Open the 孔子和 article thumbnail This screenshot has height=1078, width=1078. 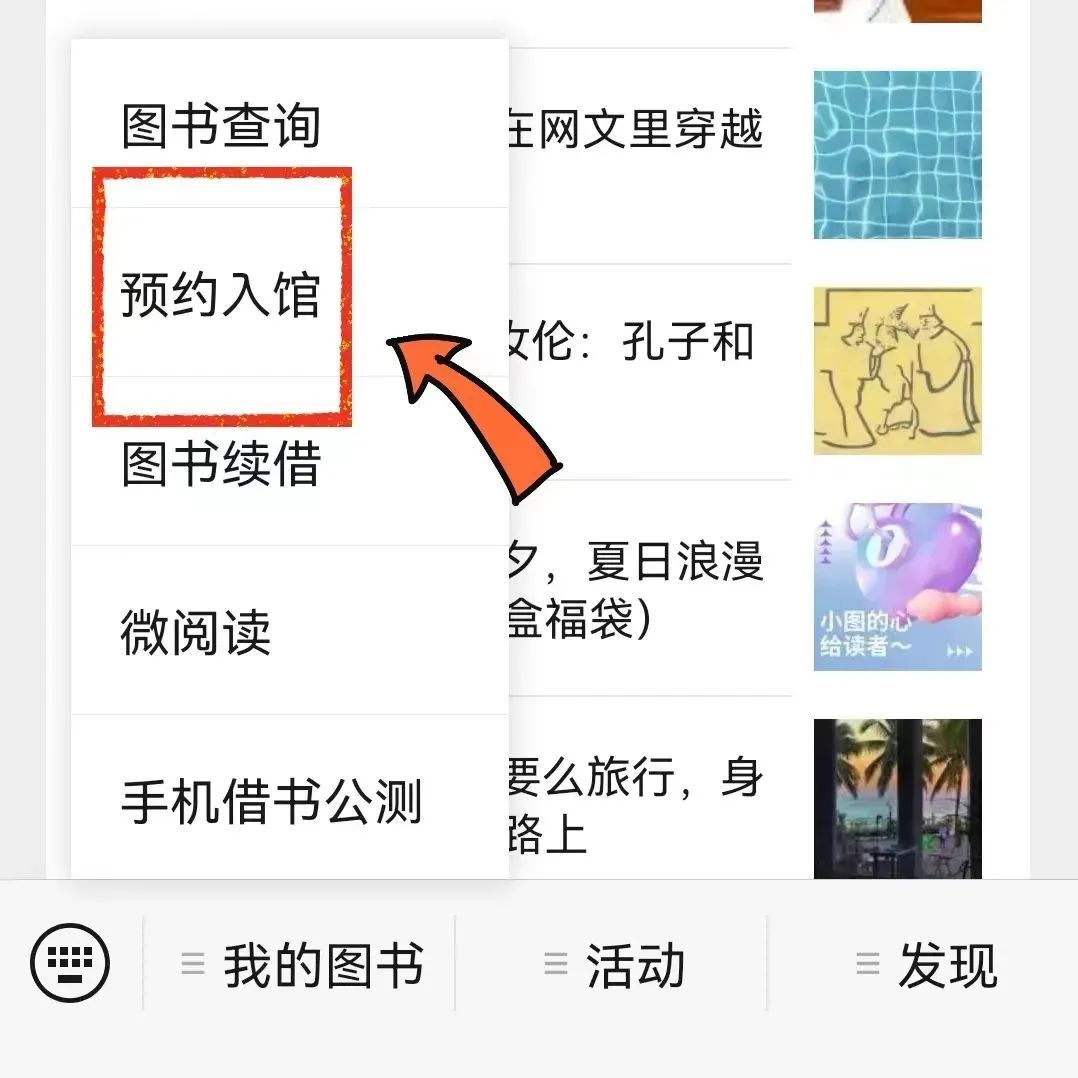[897, 371]
